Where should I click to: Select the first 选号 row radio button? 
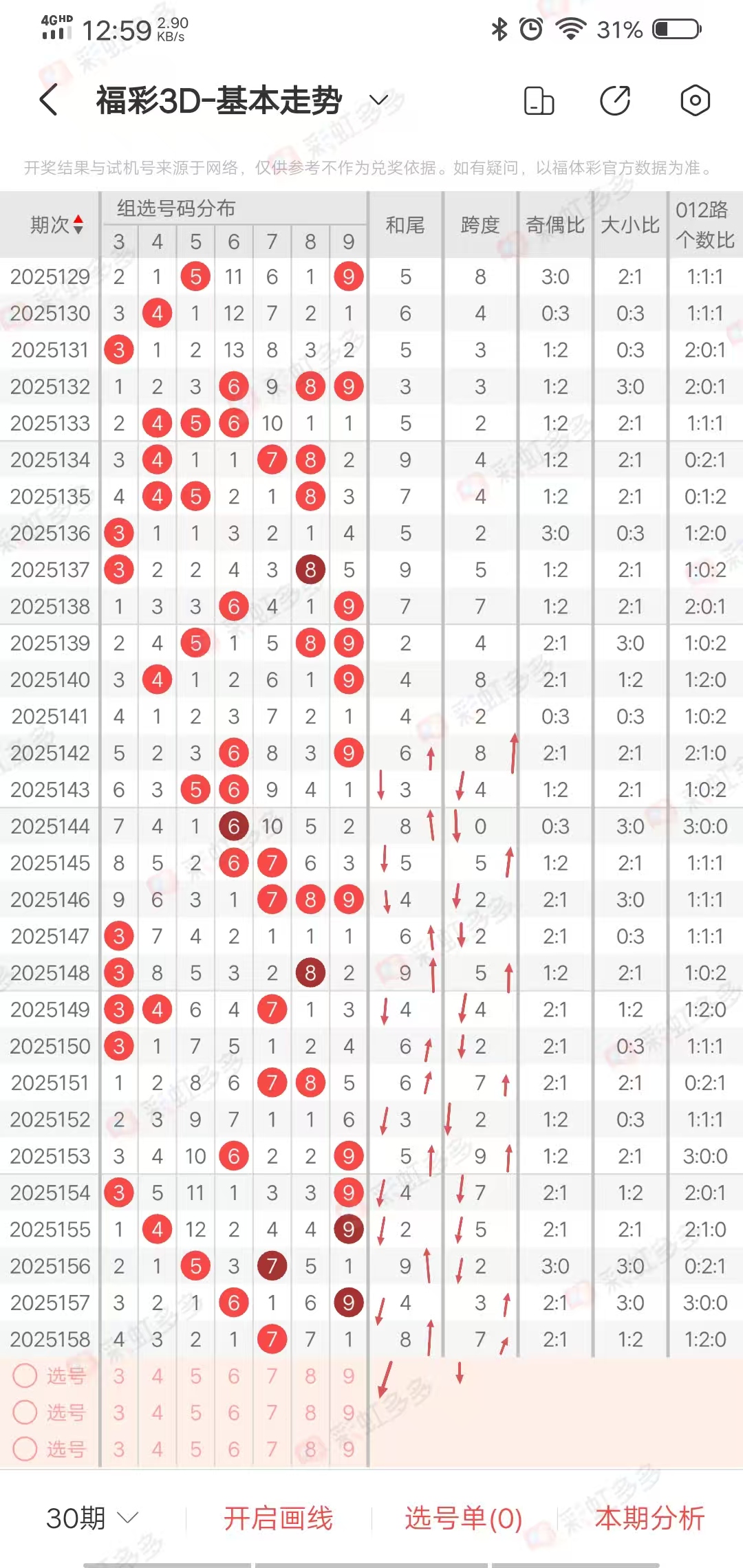[25, 1375]
